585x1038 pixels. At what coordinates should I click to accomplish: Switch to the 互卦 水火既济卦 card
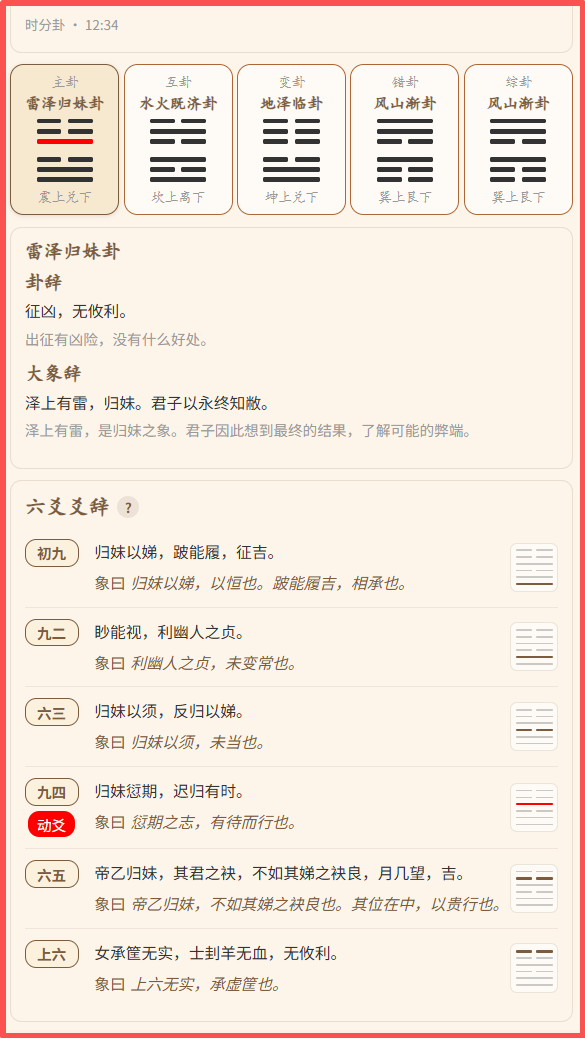(179, 140)
